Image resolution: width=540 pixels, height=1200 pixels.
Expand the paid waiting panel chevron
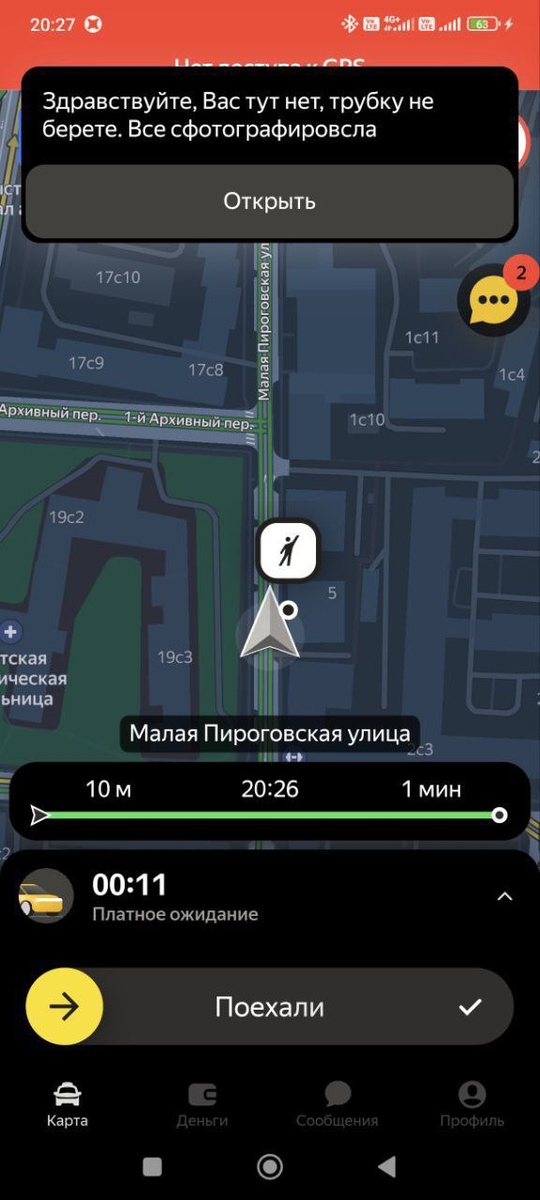[x=505, y=896]
